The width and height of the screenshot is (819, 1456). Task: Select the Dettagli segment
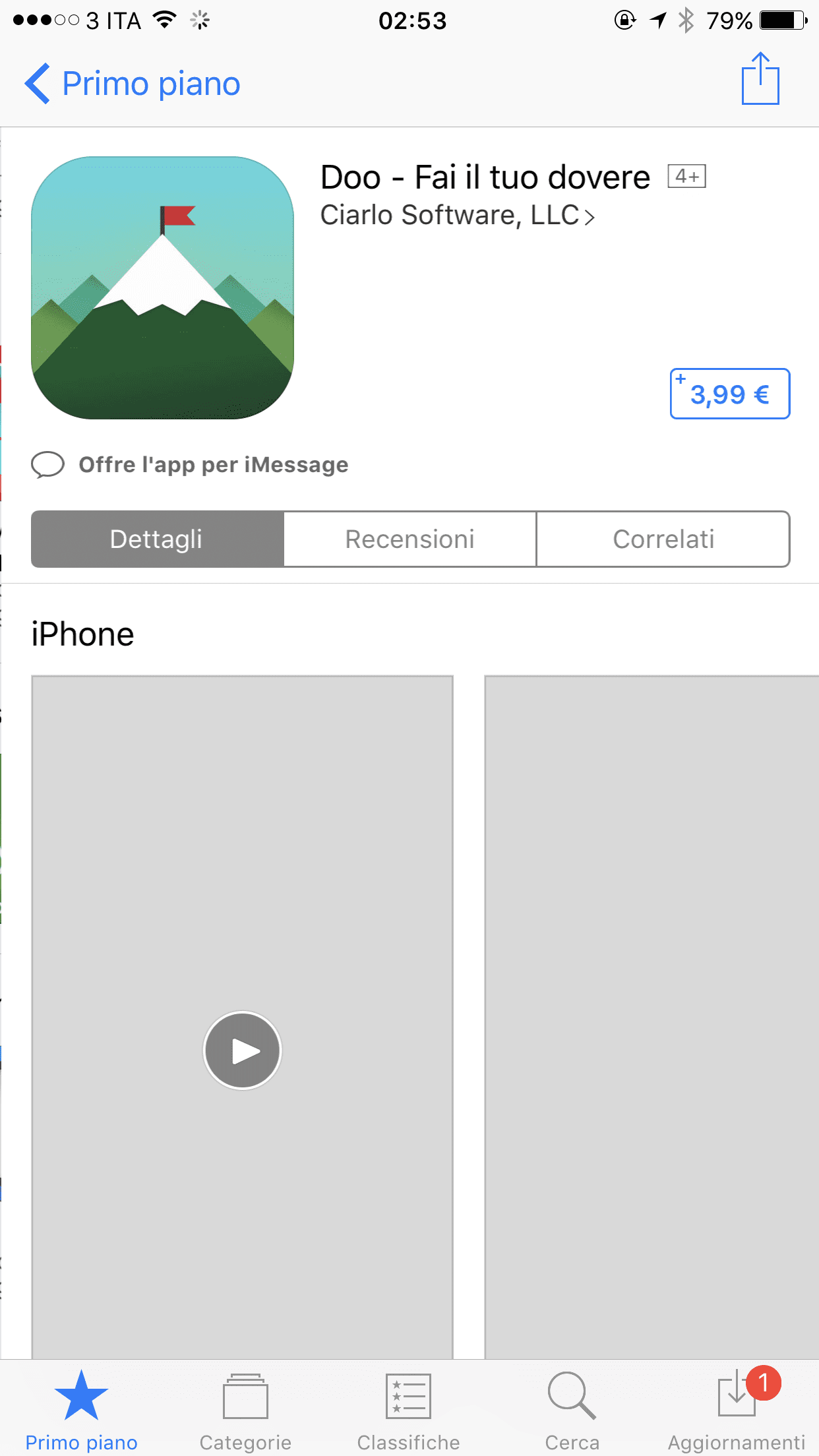click(157, 539)
